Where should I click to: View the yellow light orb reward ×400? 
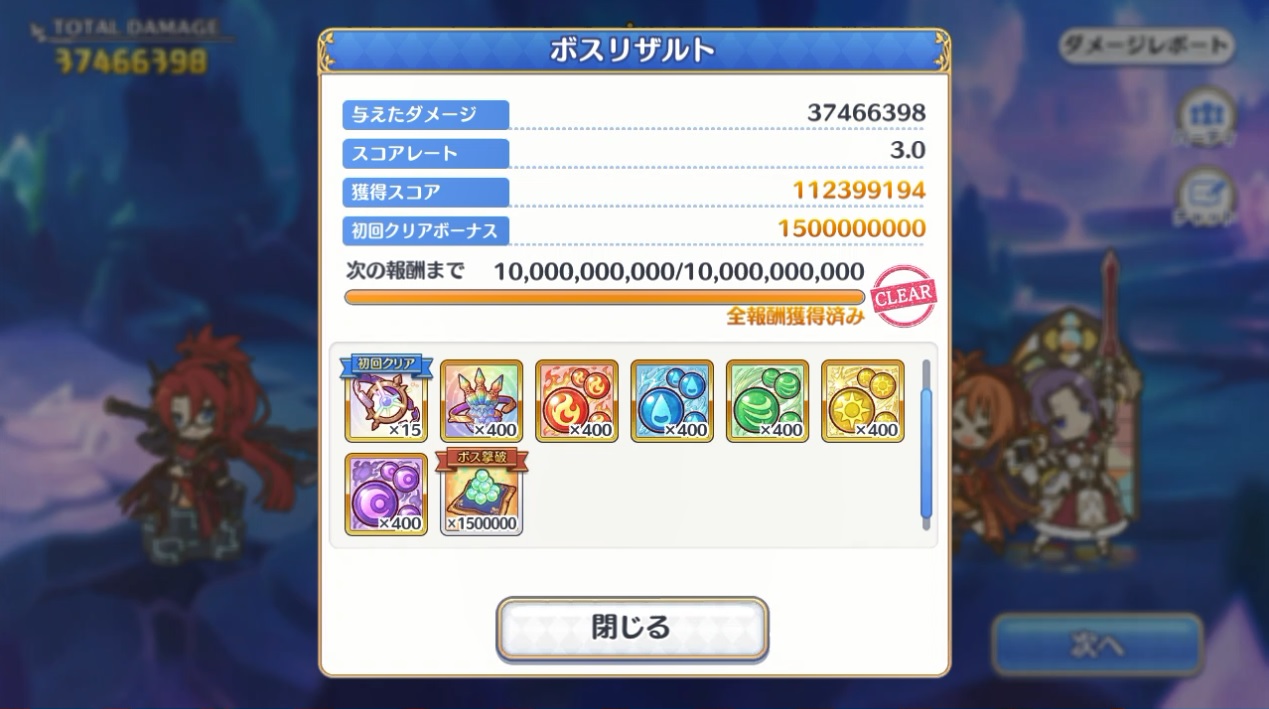coord(862,401)
